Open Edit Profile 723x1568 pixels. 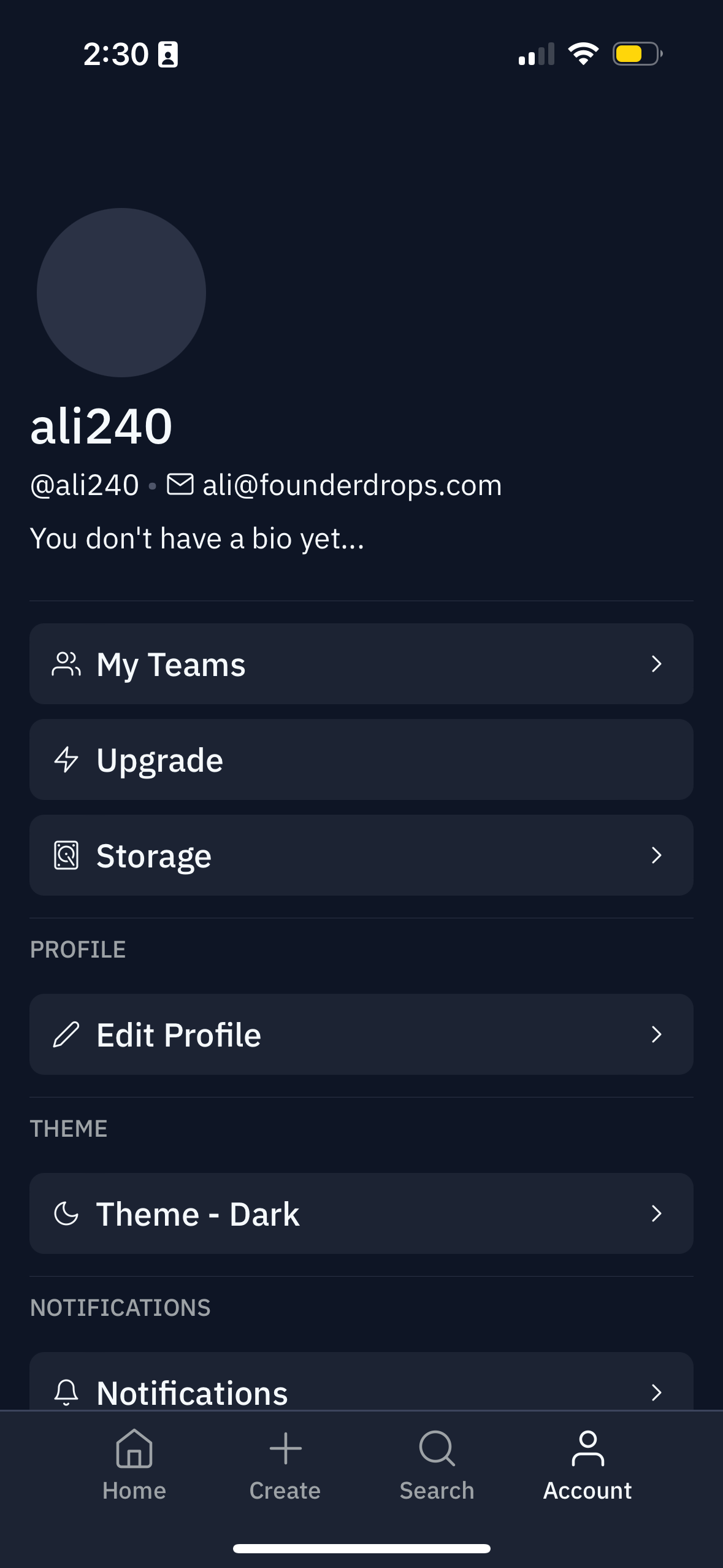coord(361,1034)
